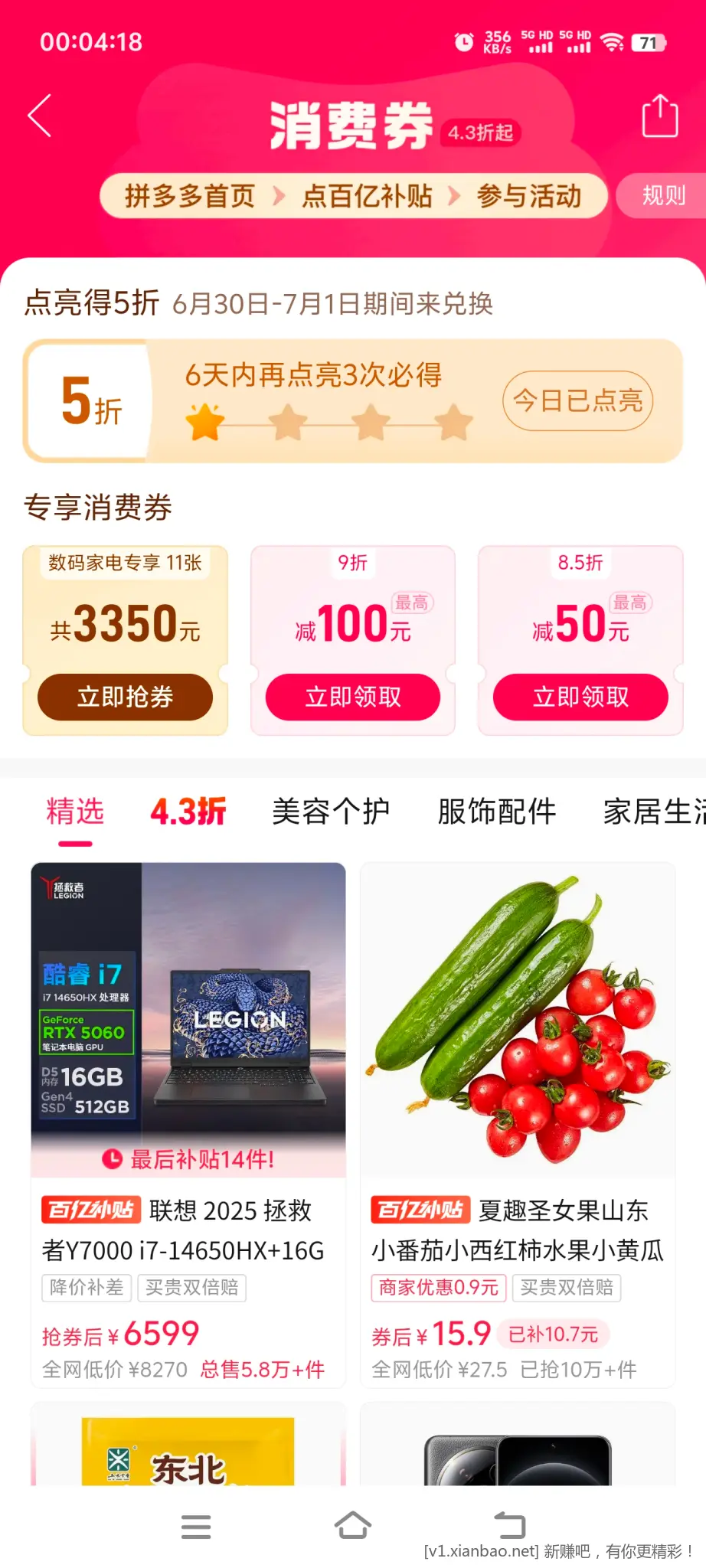Open the 规则 rules button
Screen dimensions: 706x1568
click(663, 196)
